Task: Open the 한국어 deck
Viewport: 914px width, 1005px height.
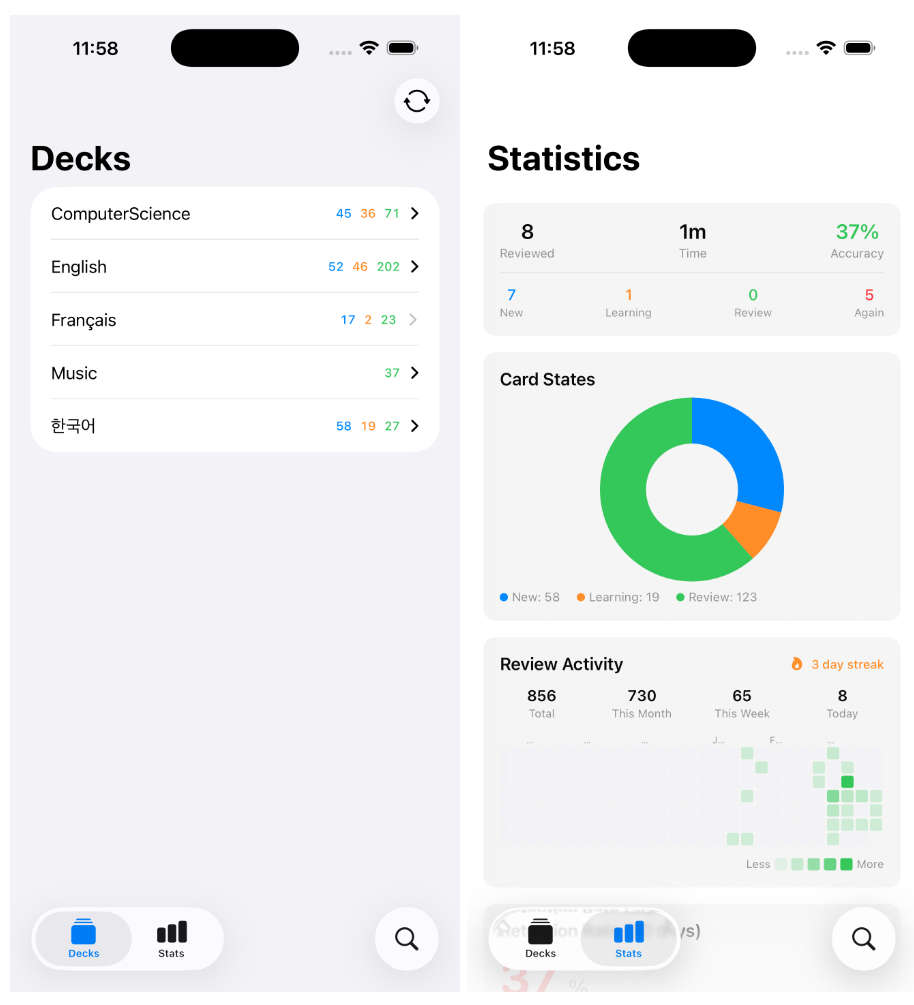Action: point(235,426)
